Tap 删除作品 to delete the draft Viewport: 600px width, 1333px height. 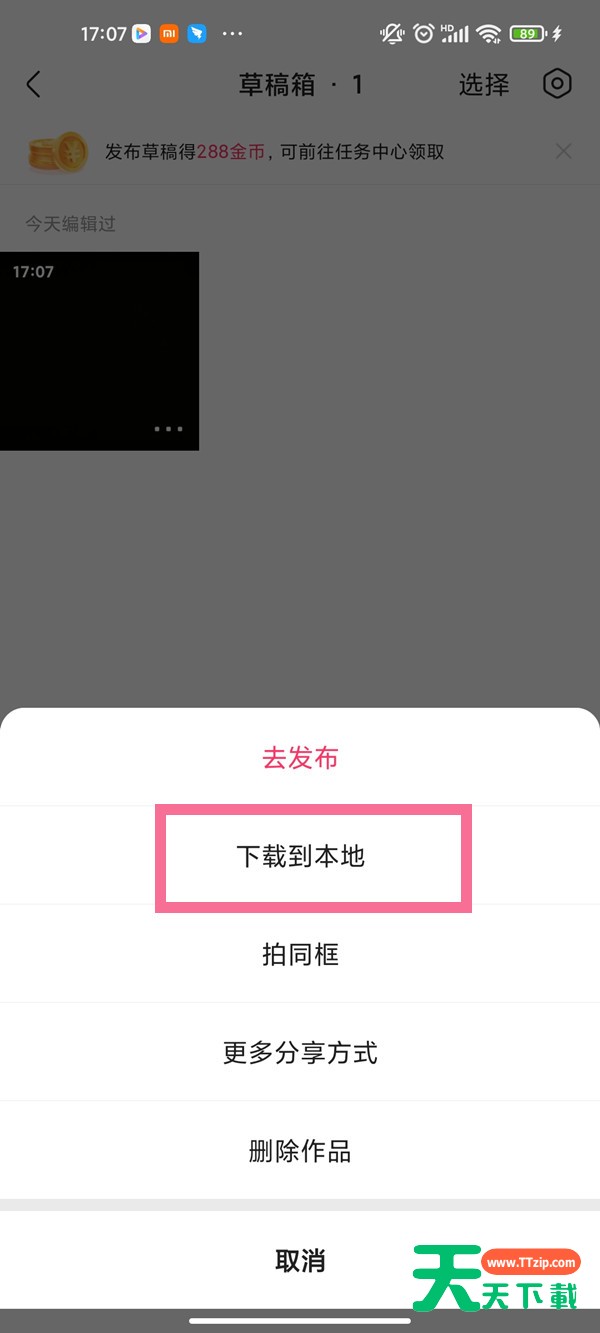pyautogui.click(x=300, y=1151)
